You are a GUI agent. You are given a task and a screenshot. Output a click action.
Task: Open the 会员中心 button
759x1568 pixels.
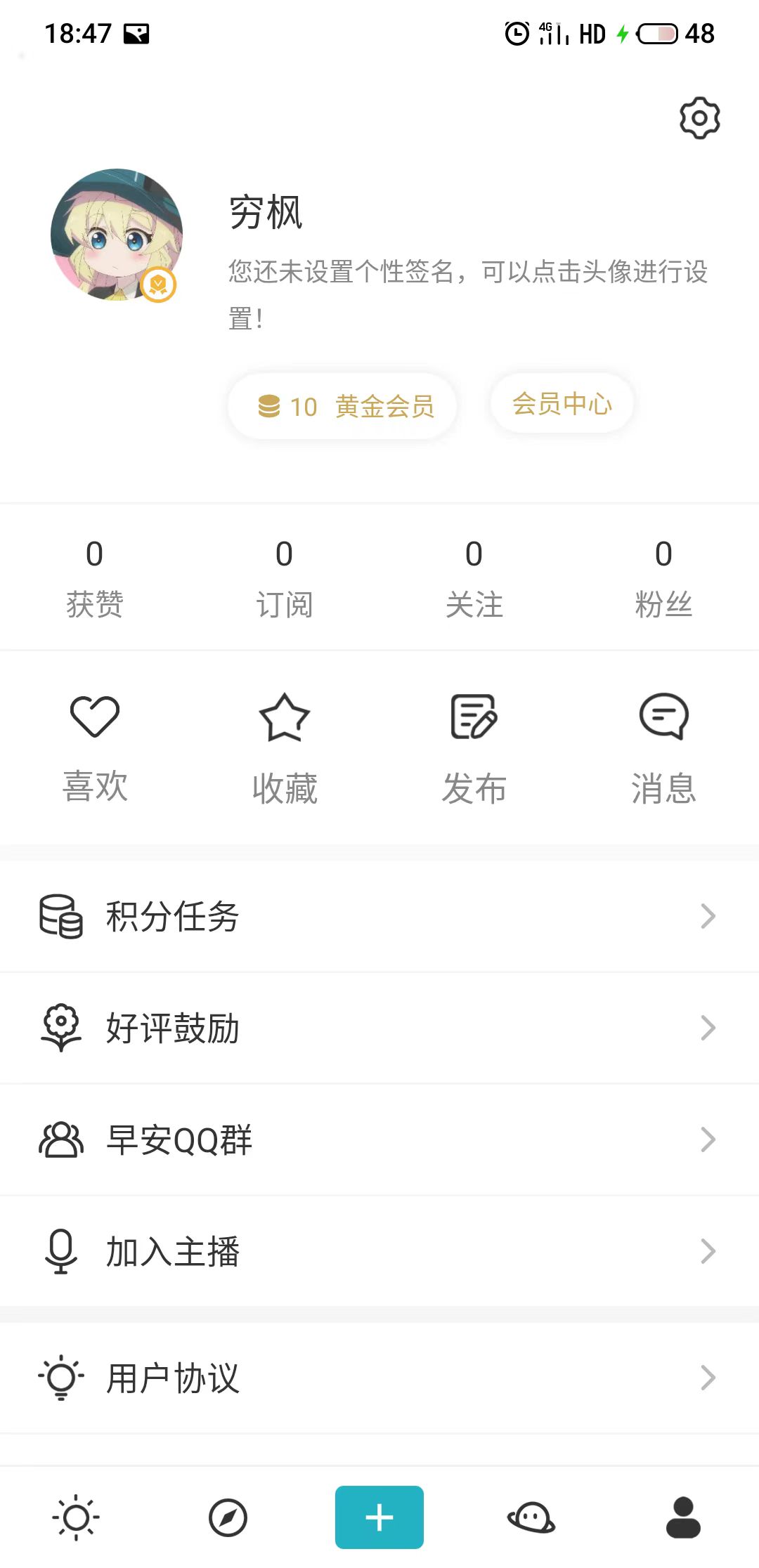pos(561,404)
